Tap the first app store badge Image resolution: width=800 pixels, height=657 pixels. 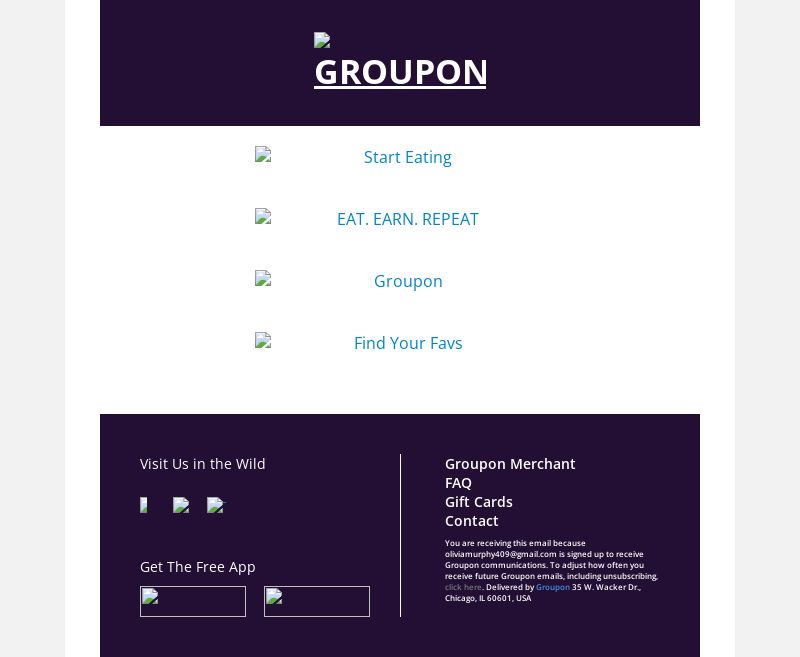click(193, 601)
